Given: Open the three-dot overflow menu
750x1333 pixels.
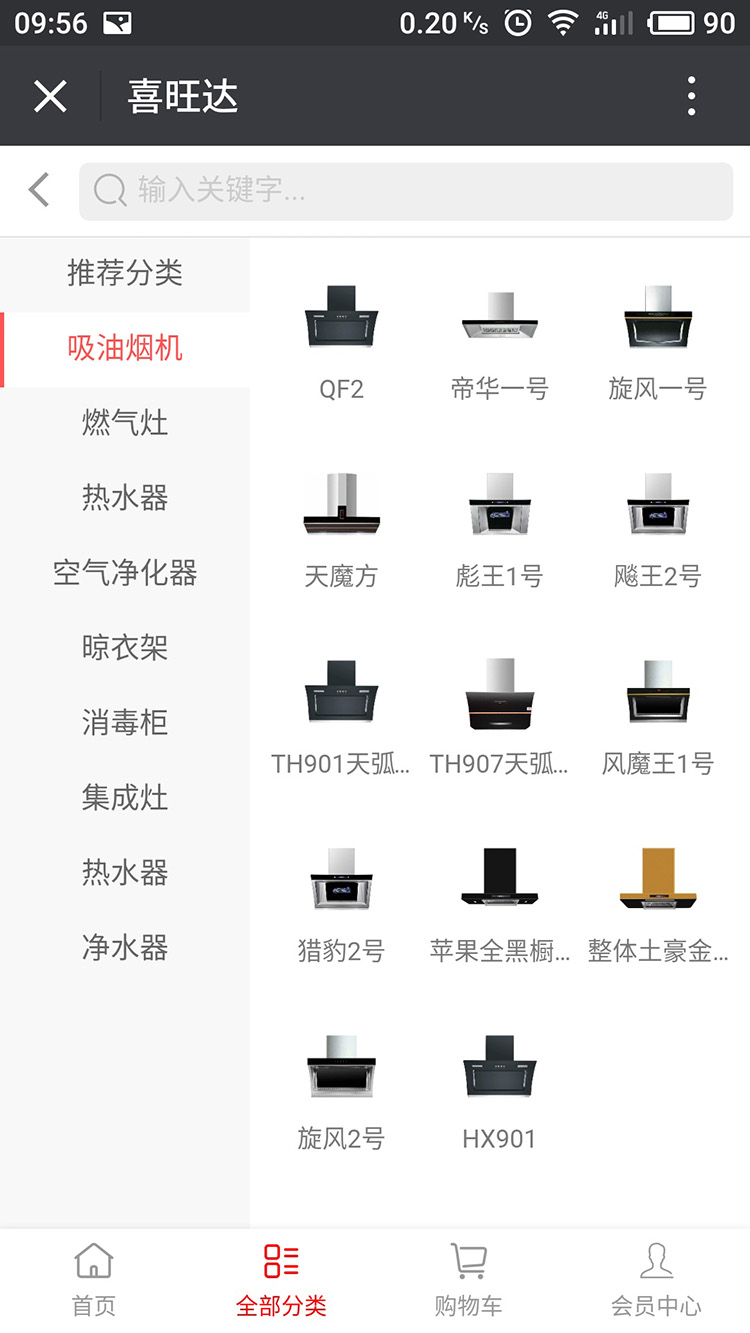Looking at the screenshot, I should (691, 95).
